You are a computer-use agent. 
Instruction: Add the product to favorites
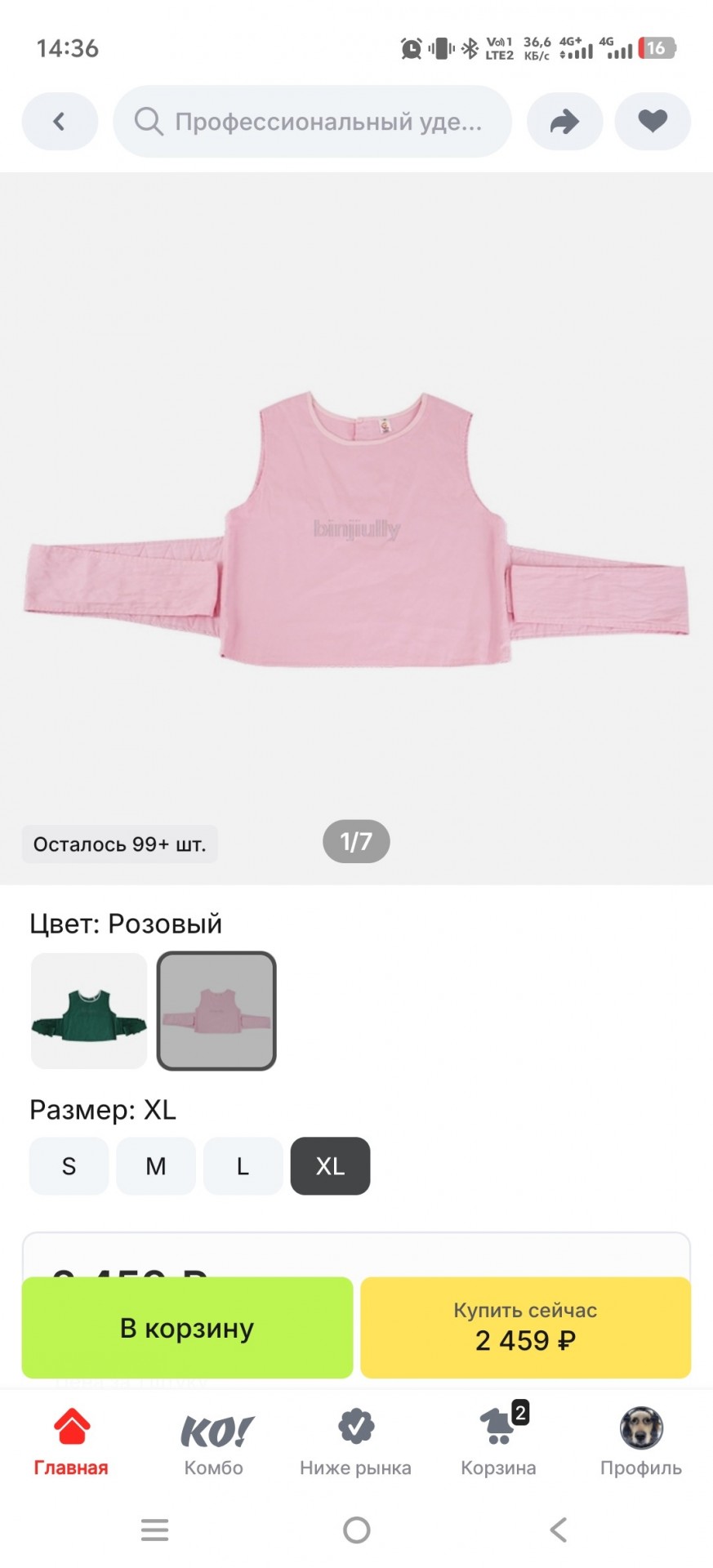[x=652, y=122]
